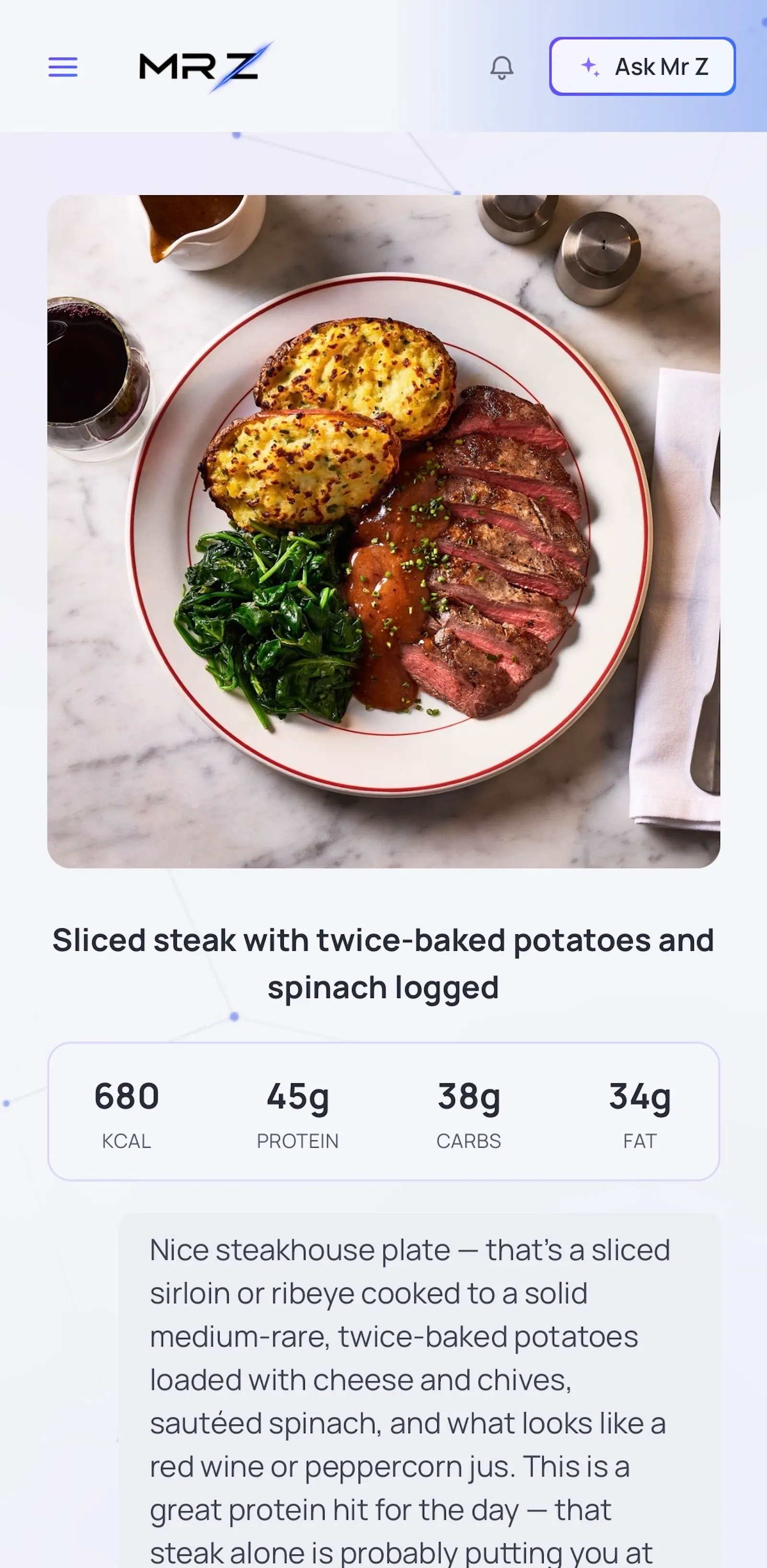Viewport: 767px width, 1568px height.
Task: Open the hamburger menu
Action: tap(63, 67)
